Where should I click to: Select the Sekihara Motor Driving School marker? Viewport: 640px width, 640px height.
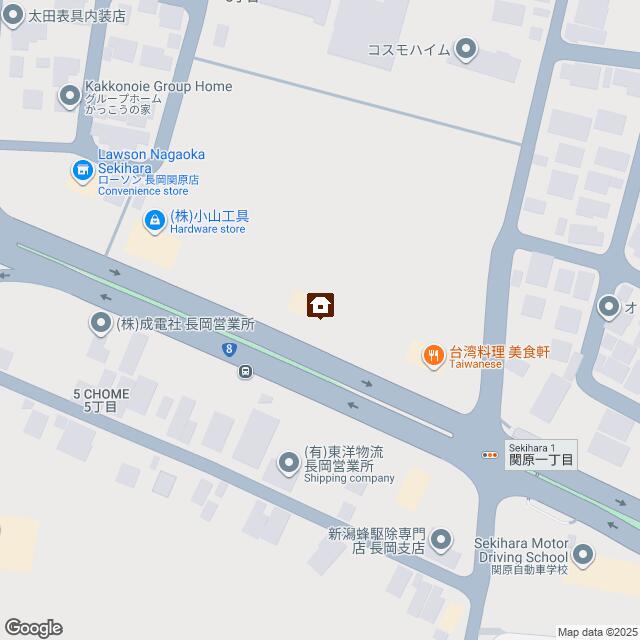583,553
